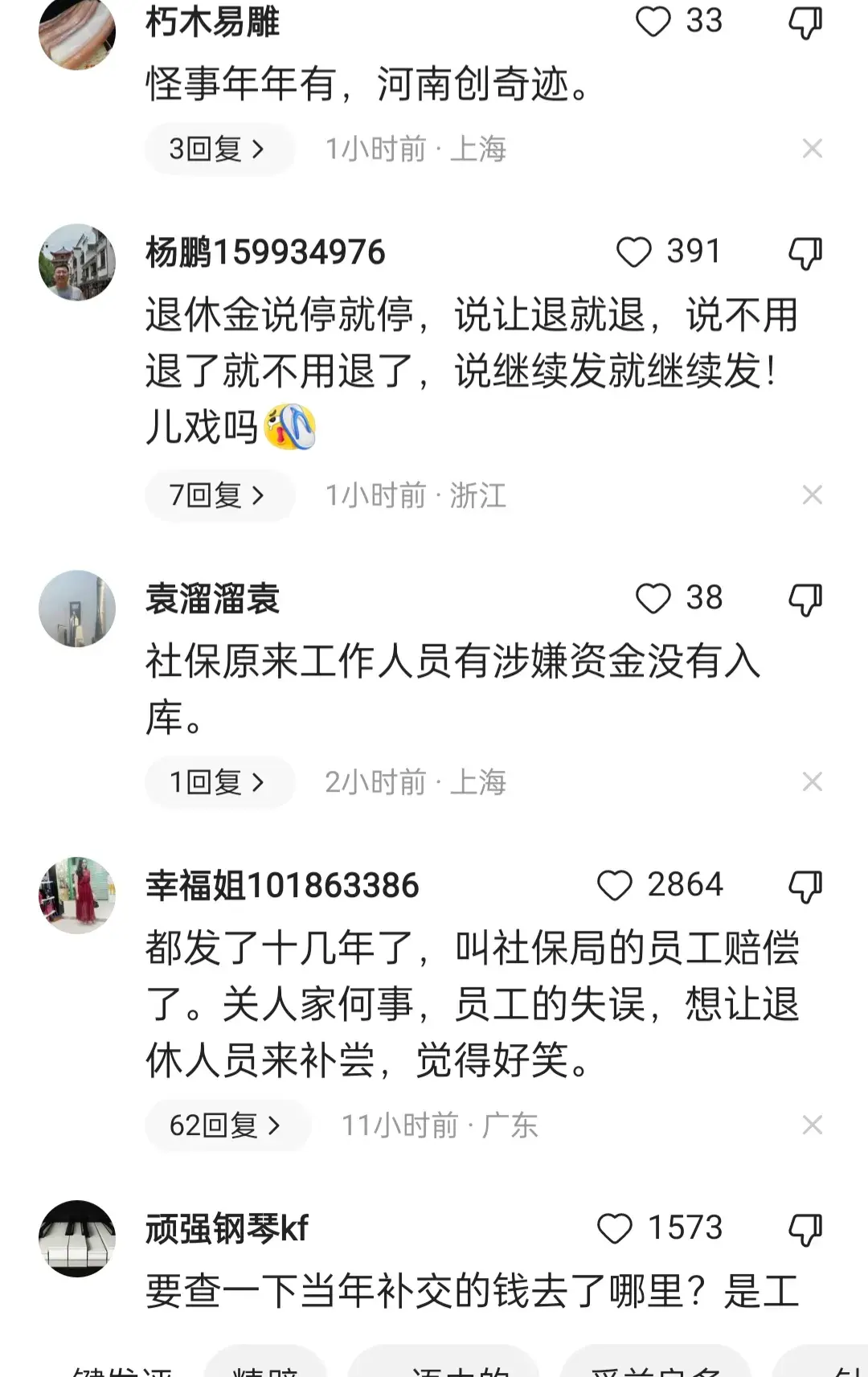Dislike 杨鹏159934976's comment
Screen dimensions: 868x1377
tap(805, 253)
